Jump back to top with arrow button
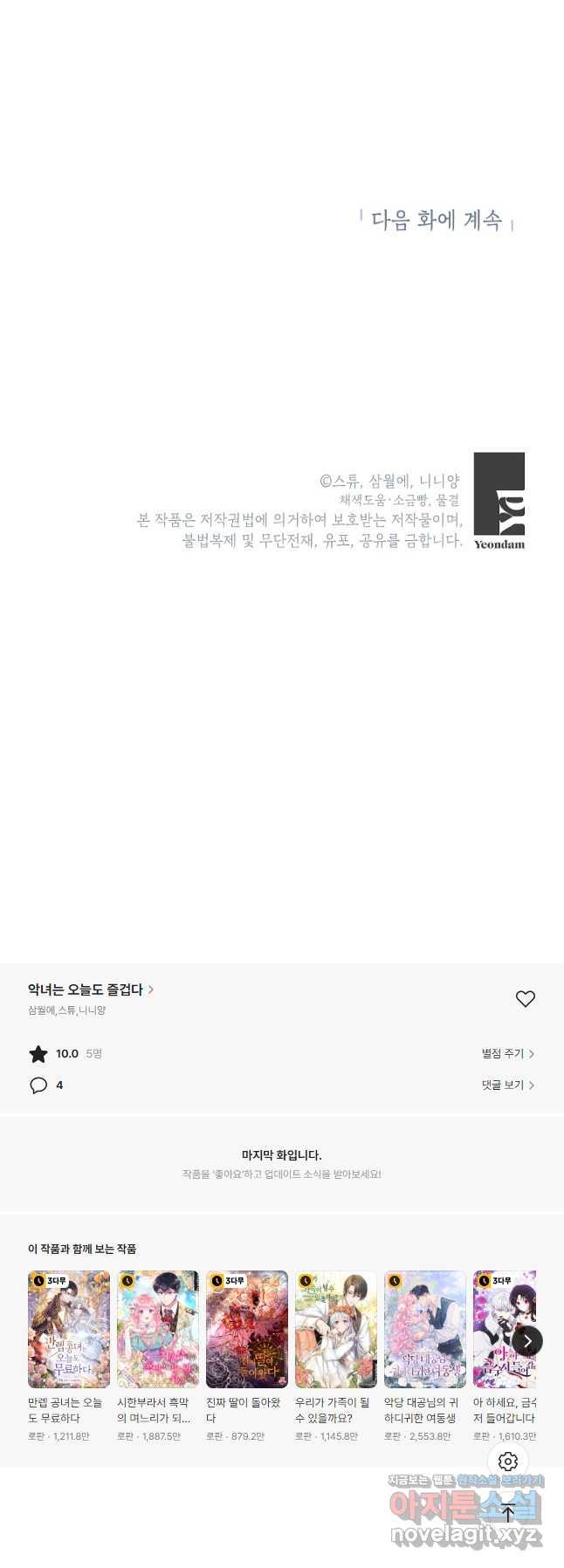Image resolution: width=564 pixels, height=1568 pixels. (x=508, y=1513)
